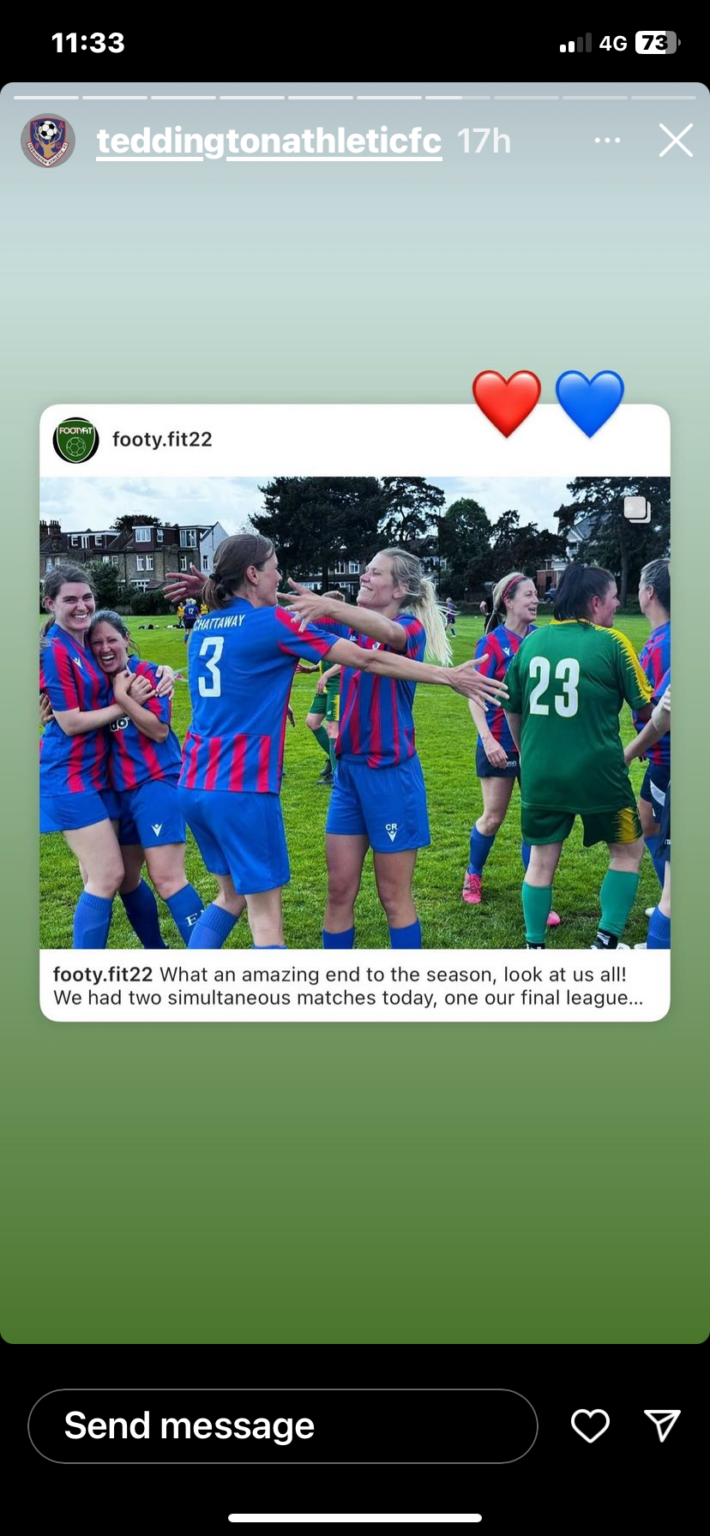
Task: Open teddingtonathleticfc profile link
Action: coord(269,141)
